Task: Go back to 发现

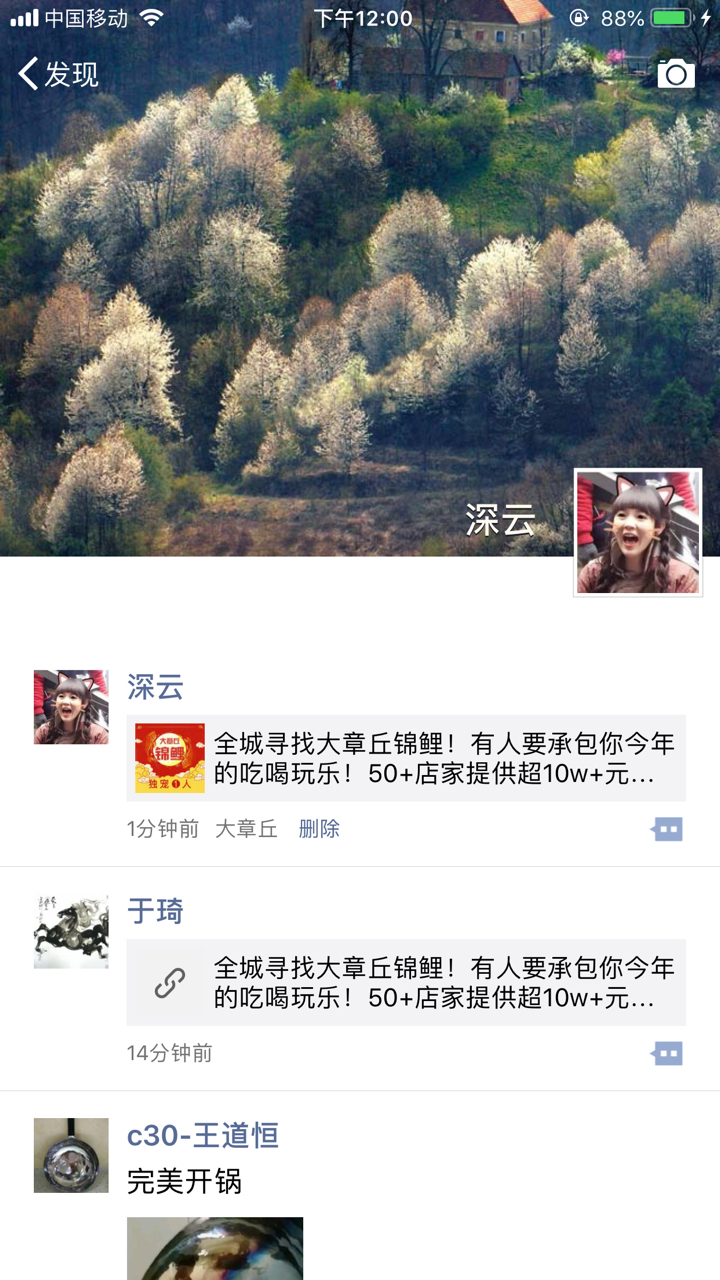Action: tap(58, 74)
